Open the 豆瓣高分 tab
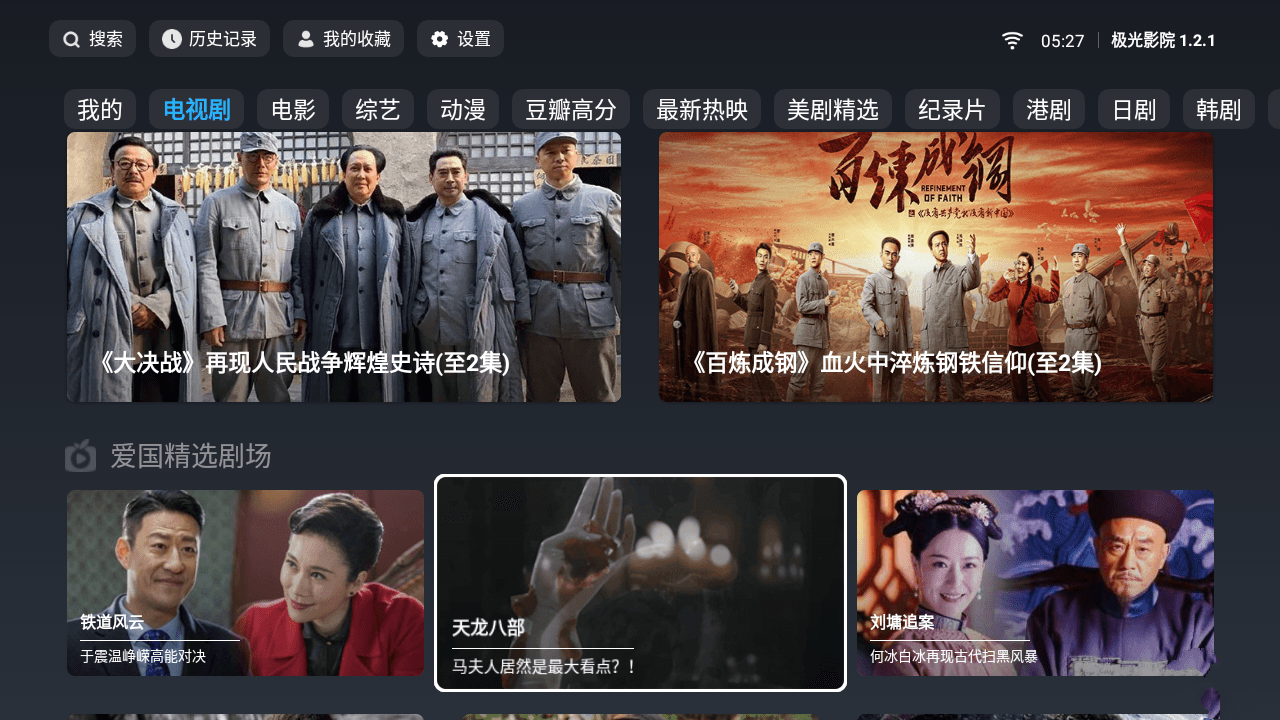The image size is (1280, 720). click(x=571, y=110)
